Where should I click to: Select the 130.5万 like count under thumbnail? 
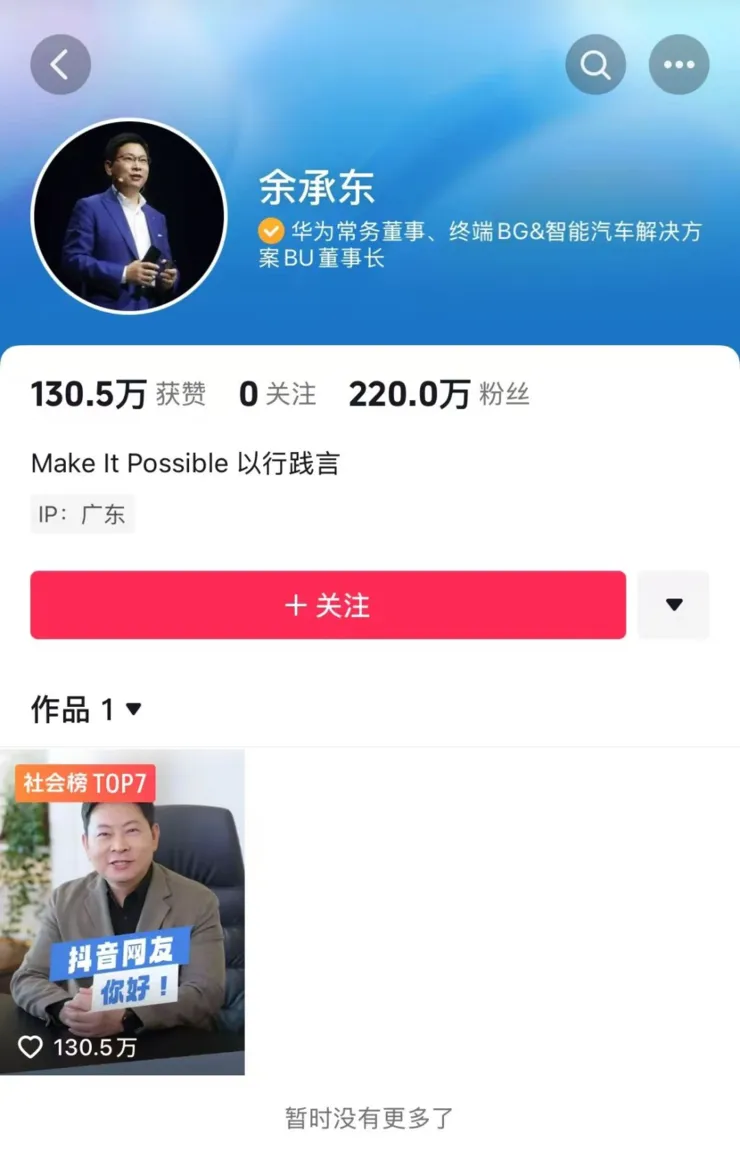[x=95, y=1048]
